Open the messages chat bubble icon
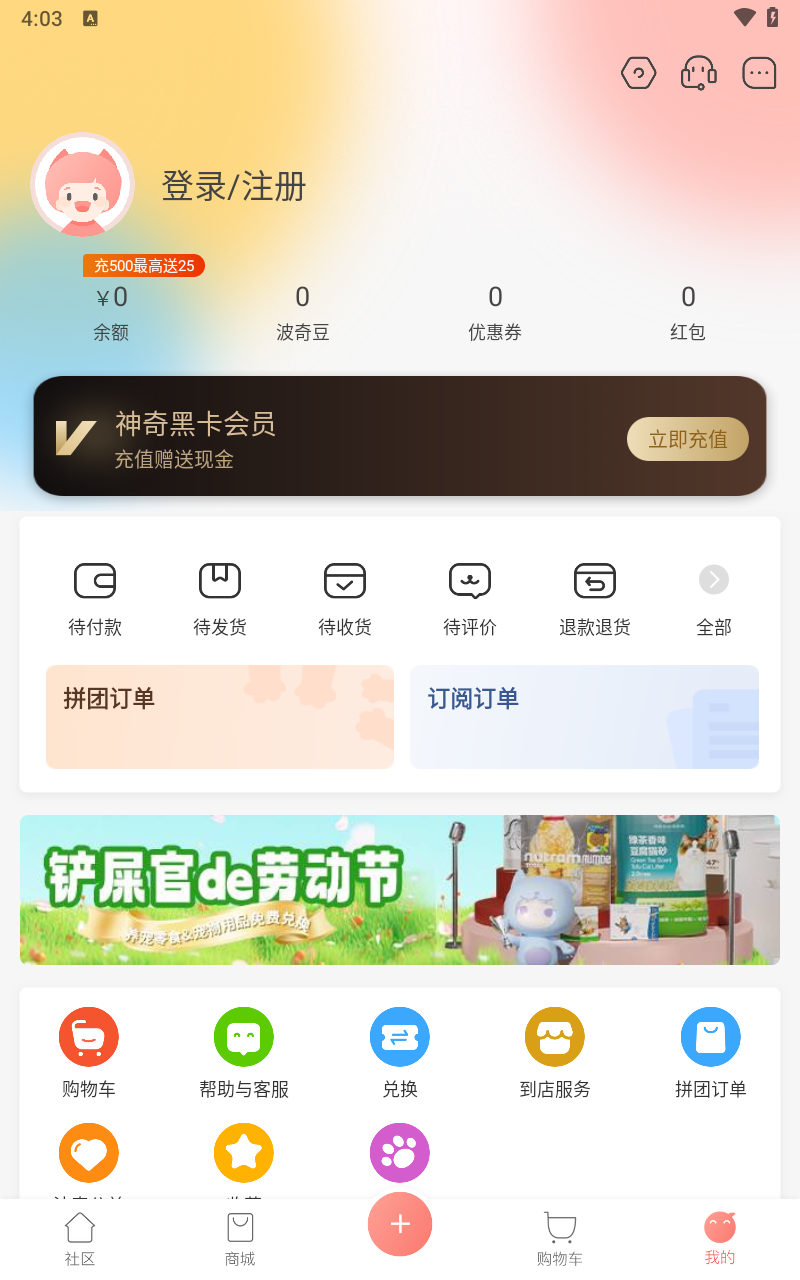800x1280 pixels. tap(759, 73)
